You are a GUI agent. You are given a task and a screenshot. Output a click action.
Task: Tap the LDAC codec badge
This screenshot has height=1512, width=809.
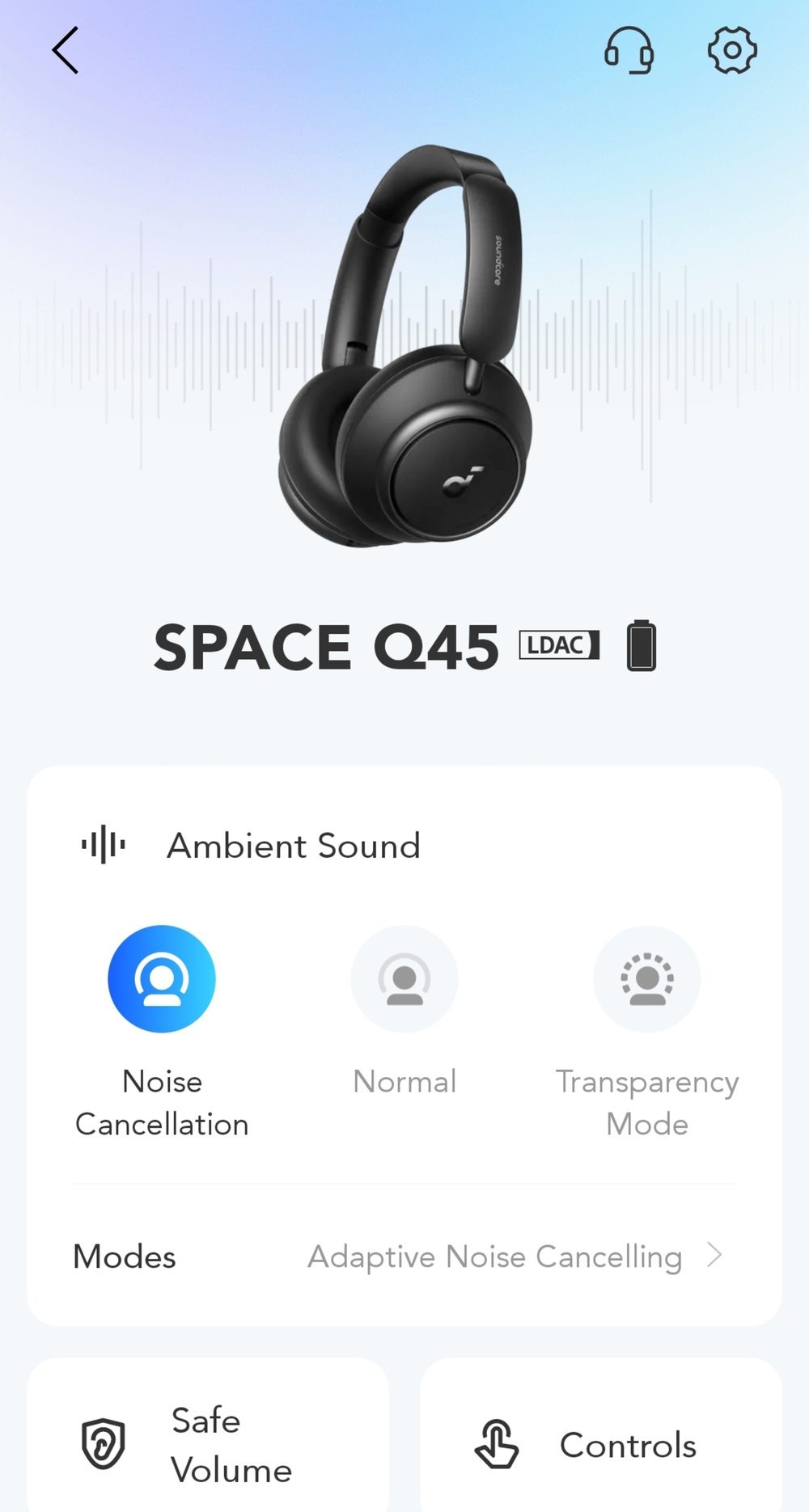(x=559, y=645)
